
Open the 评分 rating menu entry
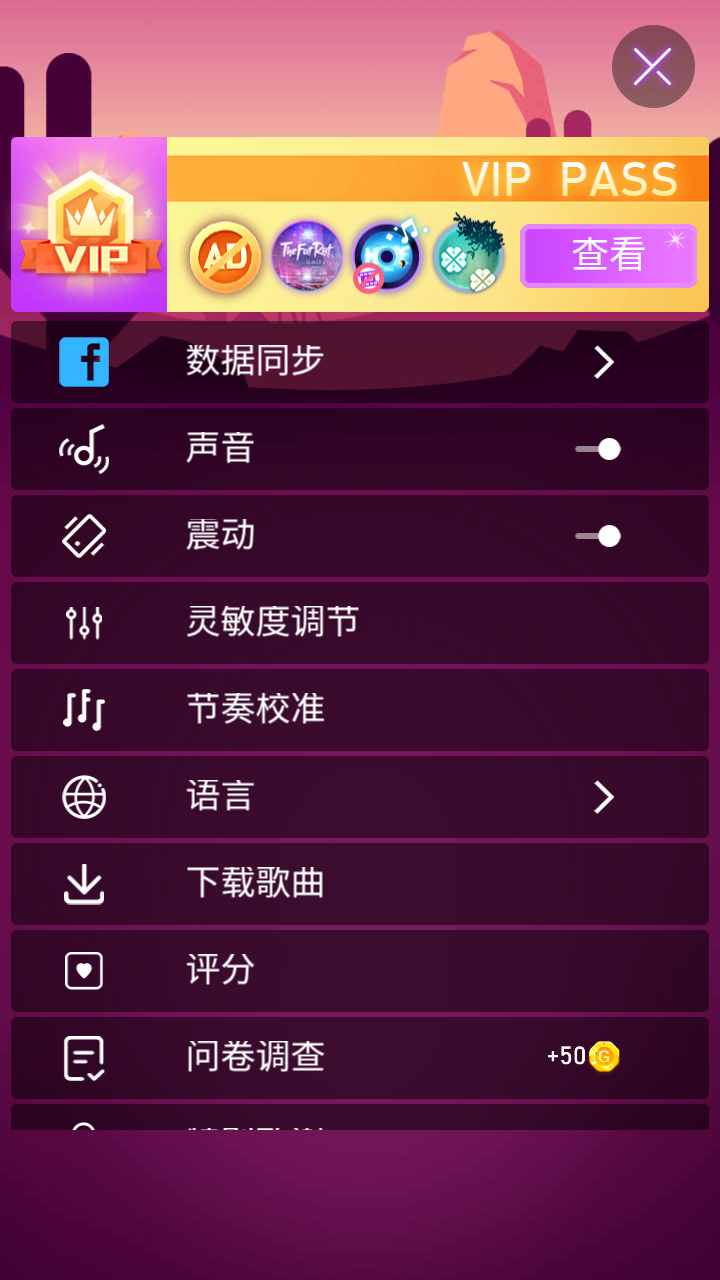click(360, 970)
